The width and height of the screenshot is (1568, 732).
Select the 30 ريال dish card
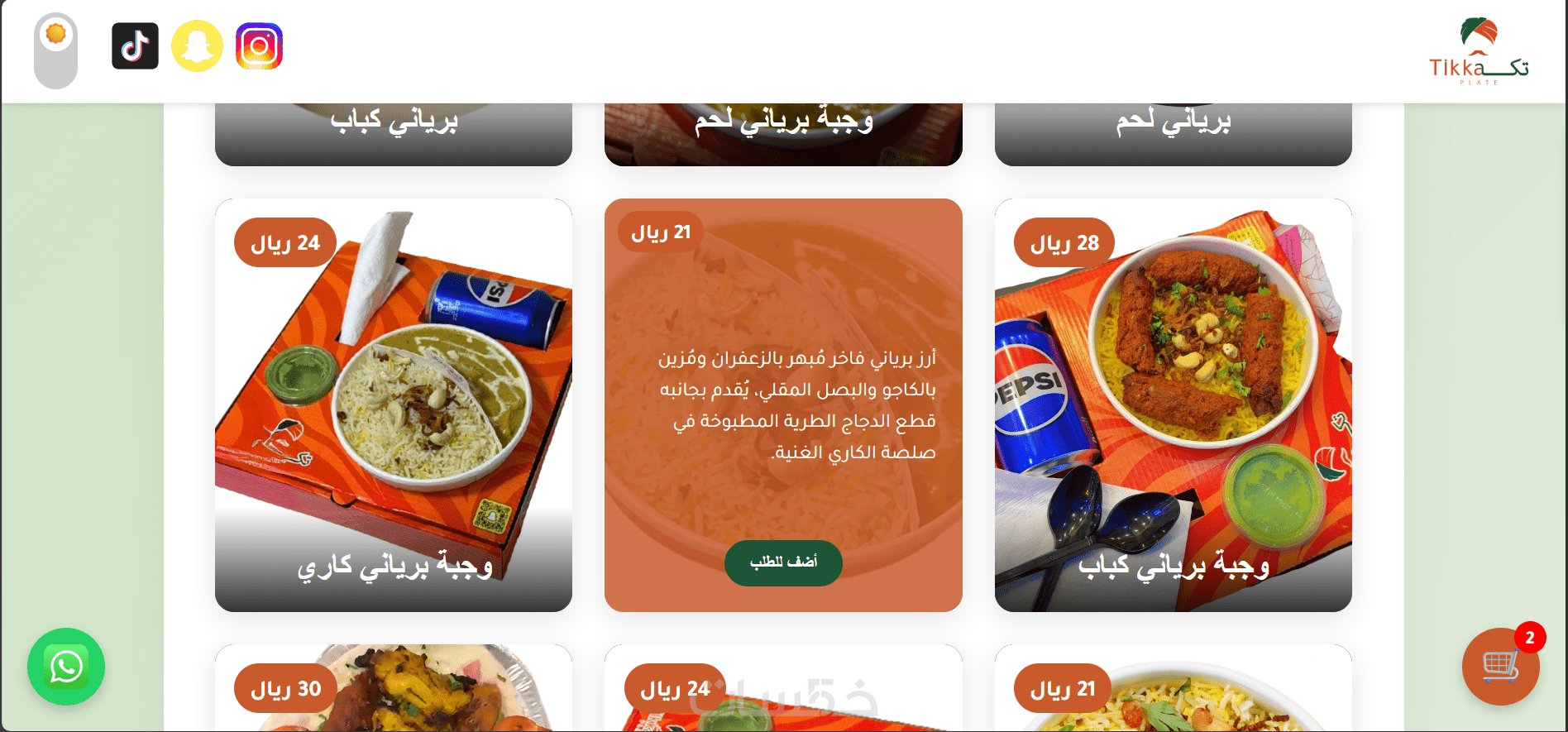coord(393,691)
